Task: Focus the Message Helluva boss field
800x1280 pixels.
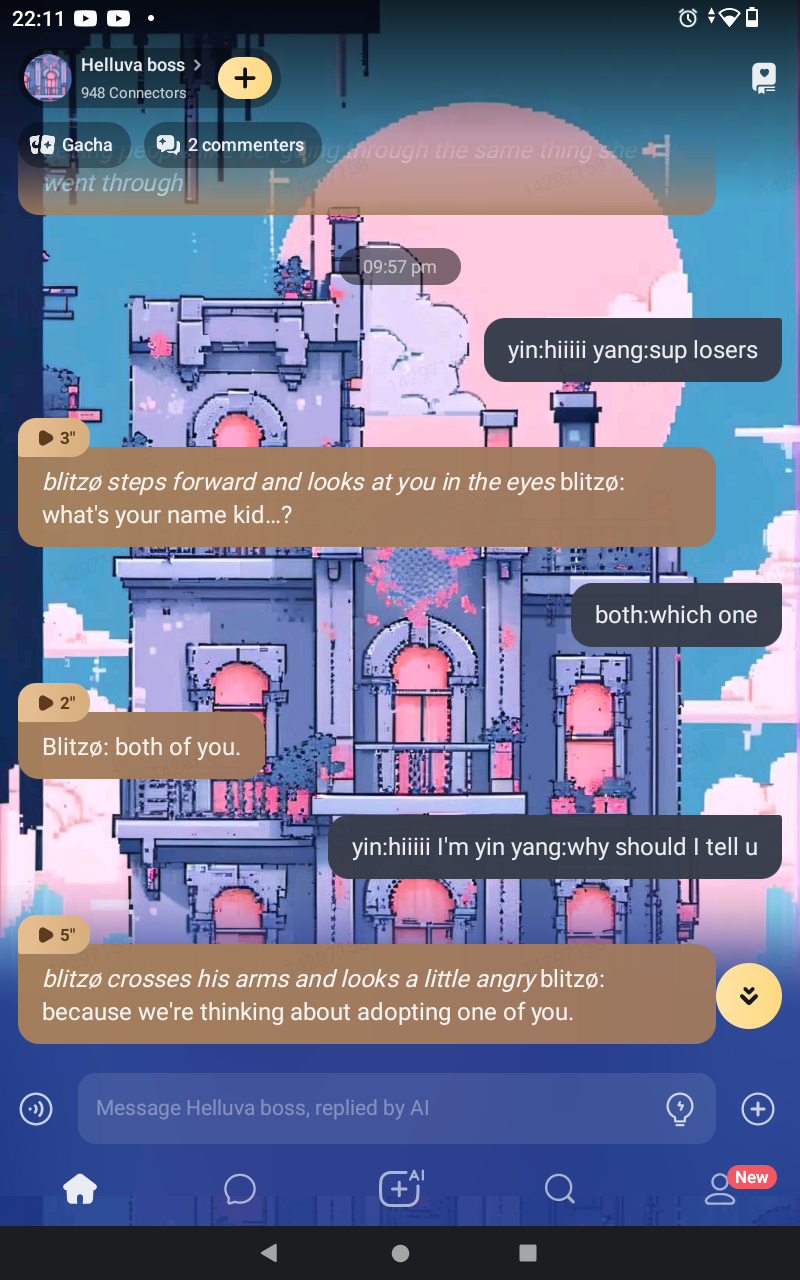Action: (370, 1108)
